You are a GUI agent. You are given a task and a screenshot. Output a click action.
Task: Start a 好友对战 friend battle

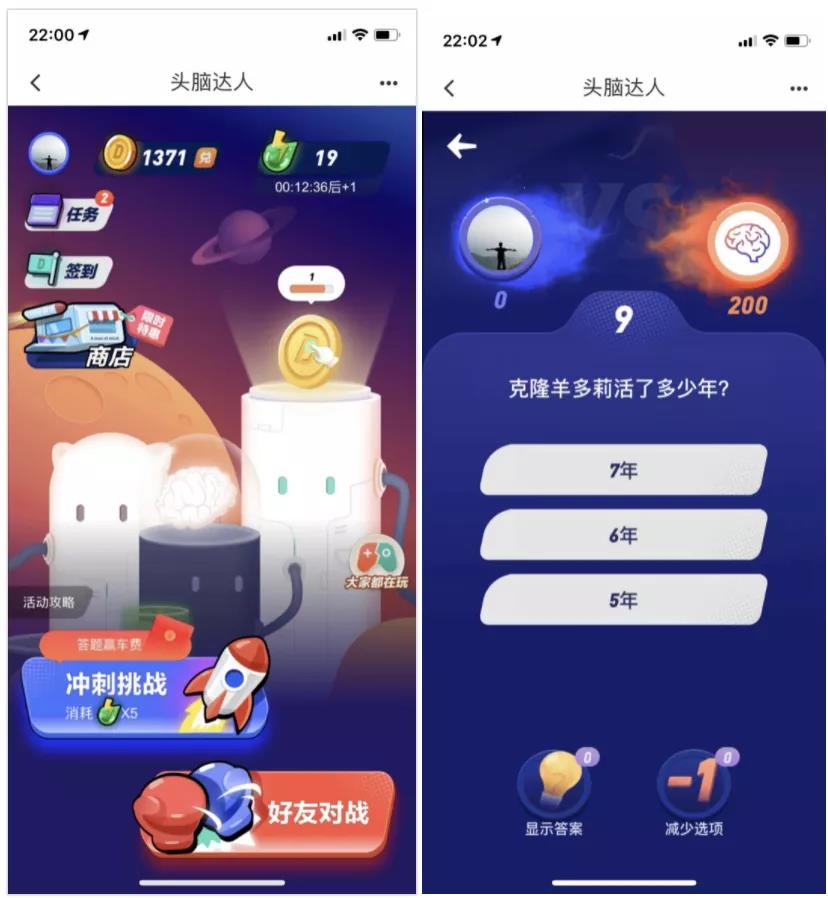click(270, 812)
